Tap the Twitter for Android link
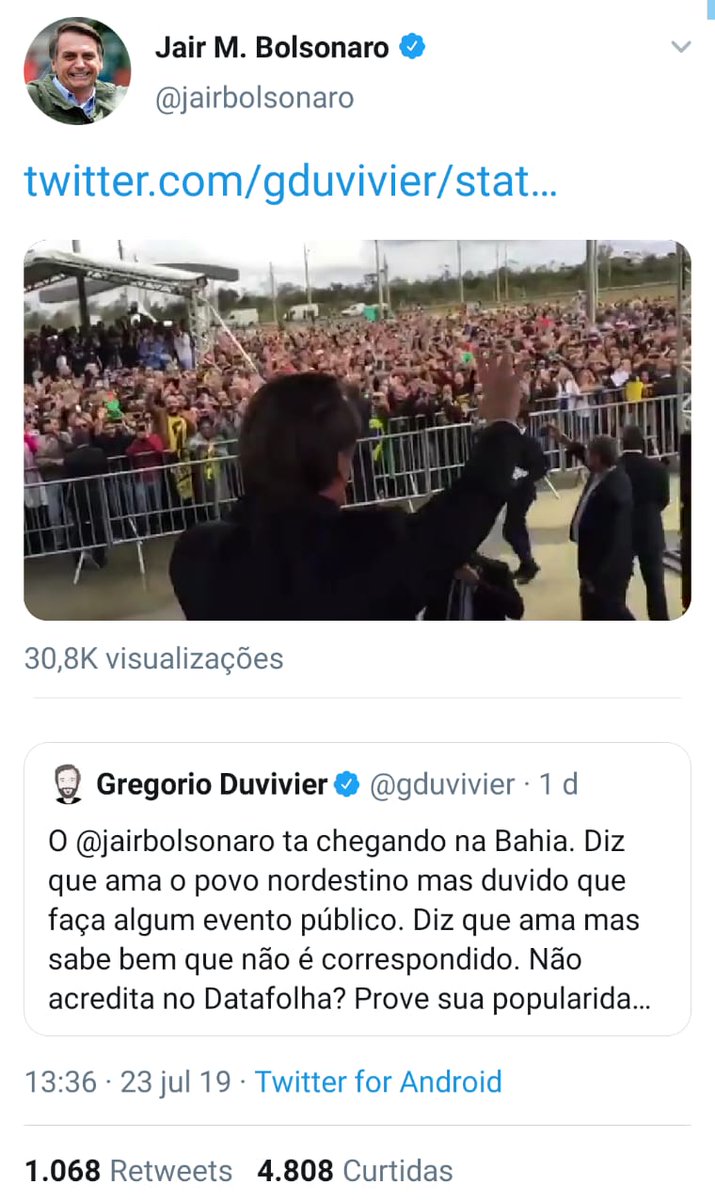The image size is (715, 1200). click(378, 1081)
